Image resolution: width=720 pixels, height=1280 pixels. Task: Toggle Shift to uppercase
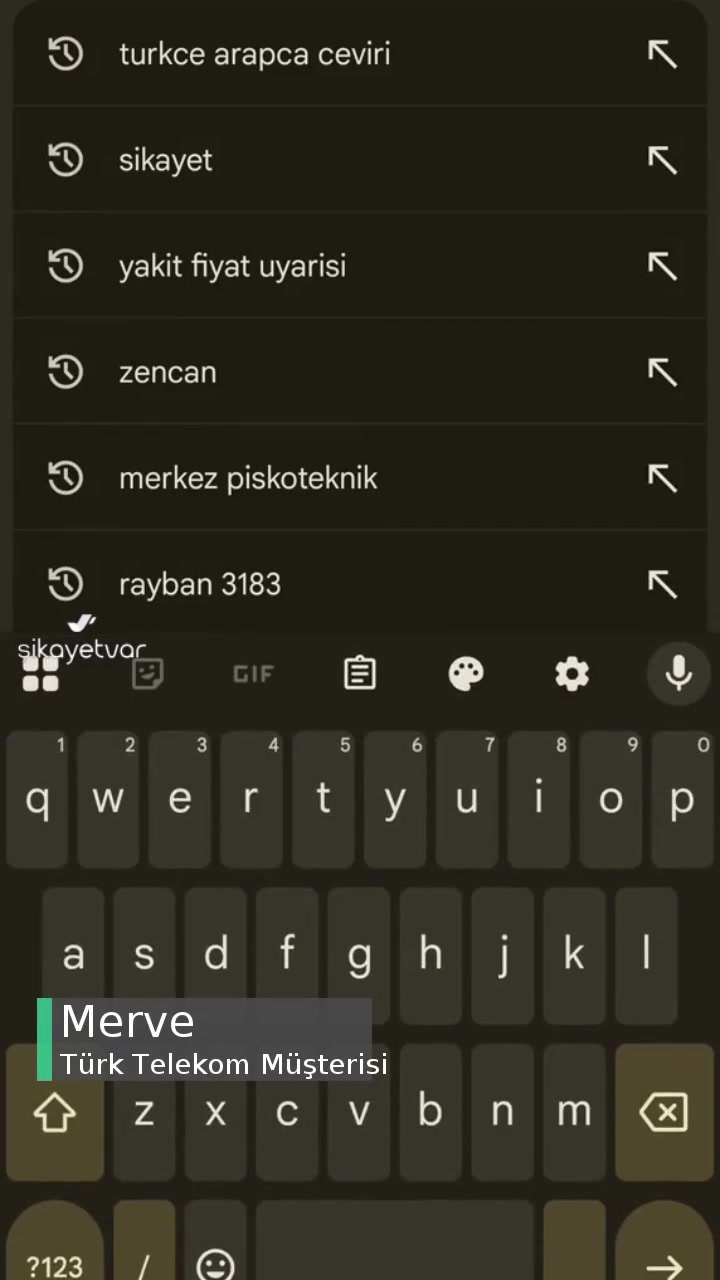55,1112
